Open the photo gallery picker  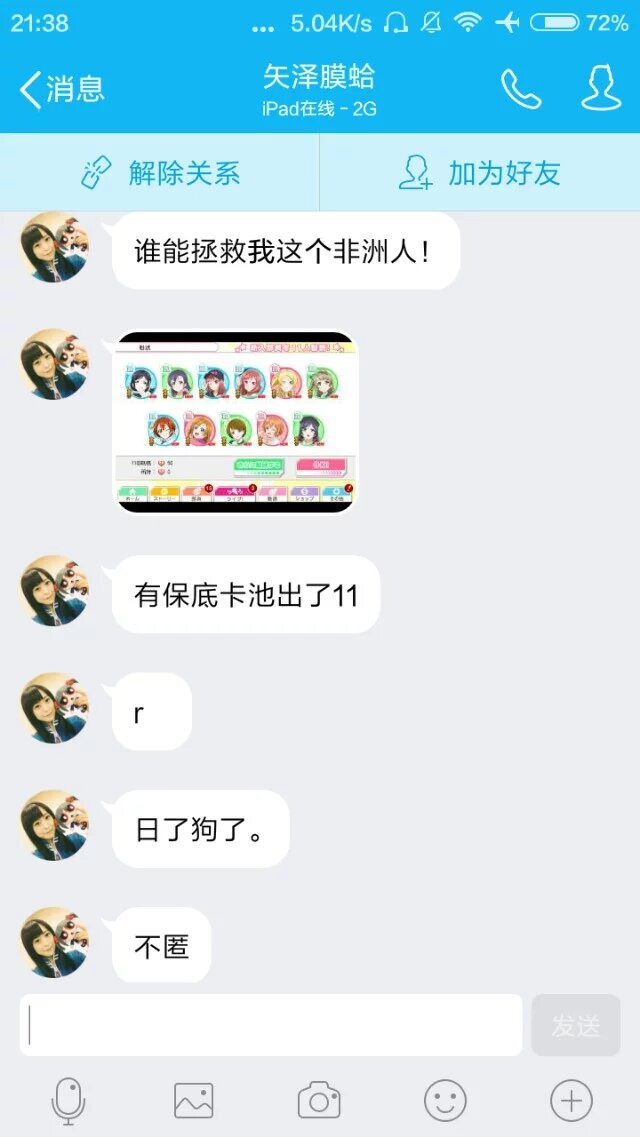click(194, 1101)
